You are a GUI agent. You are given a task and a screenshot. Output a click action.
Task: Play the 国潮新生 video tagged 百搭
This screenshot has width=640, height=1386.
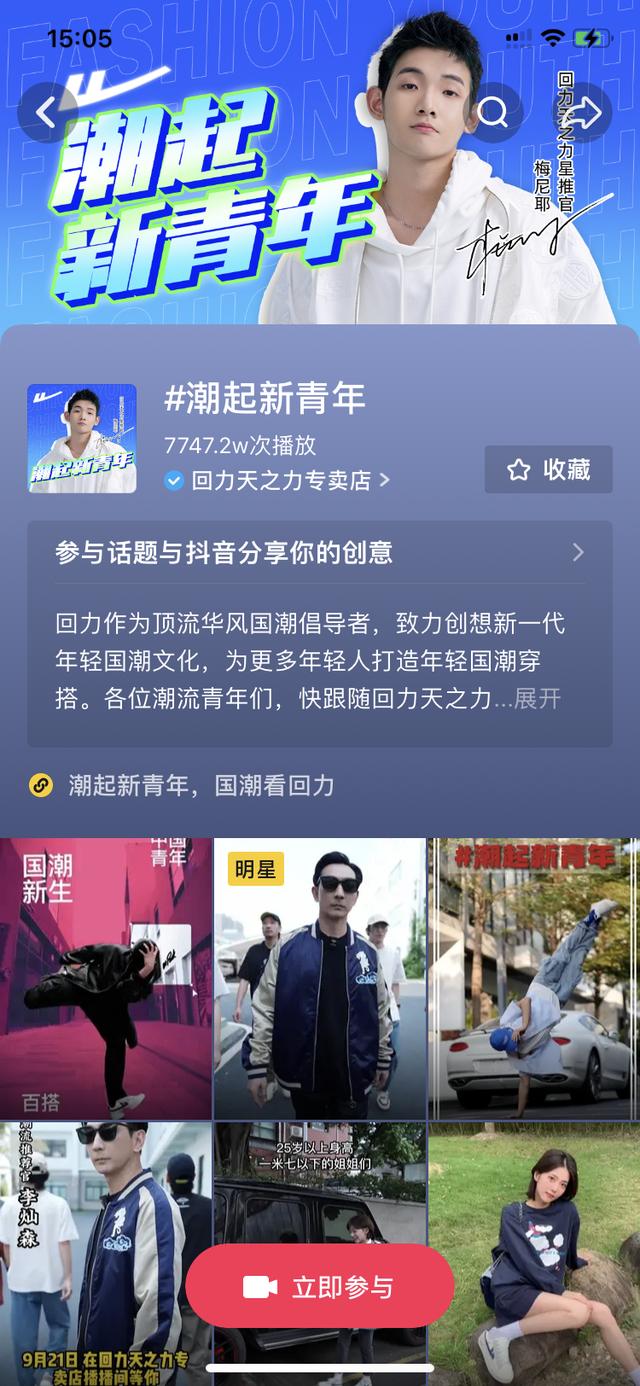point(106,978)
